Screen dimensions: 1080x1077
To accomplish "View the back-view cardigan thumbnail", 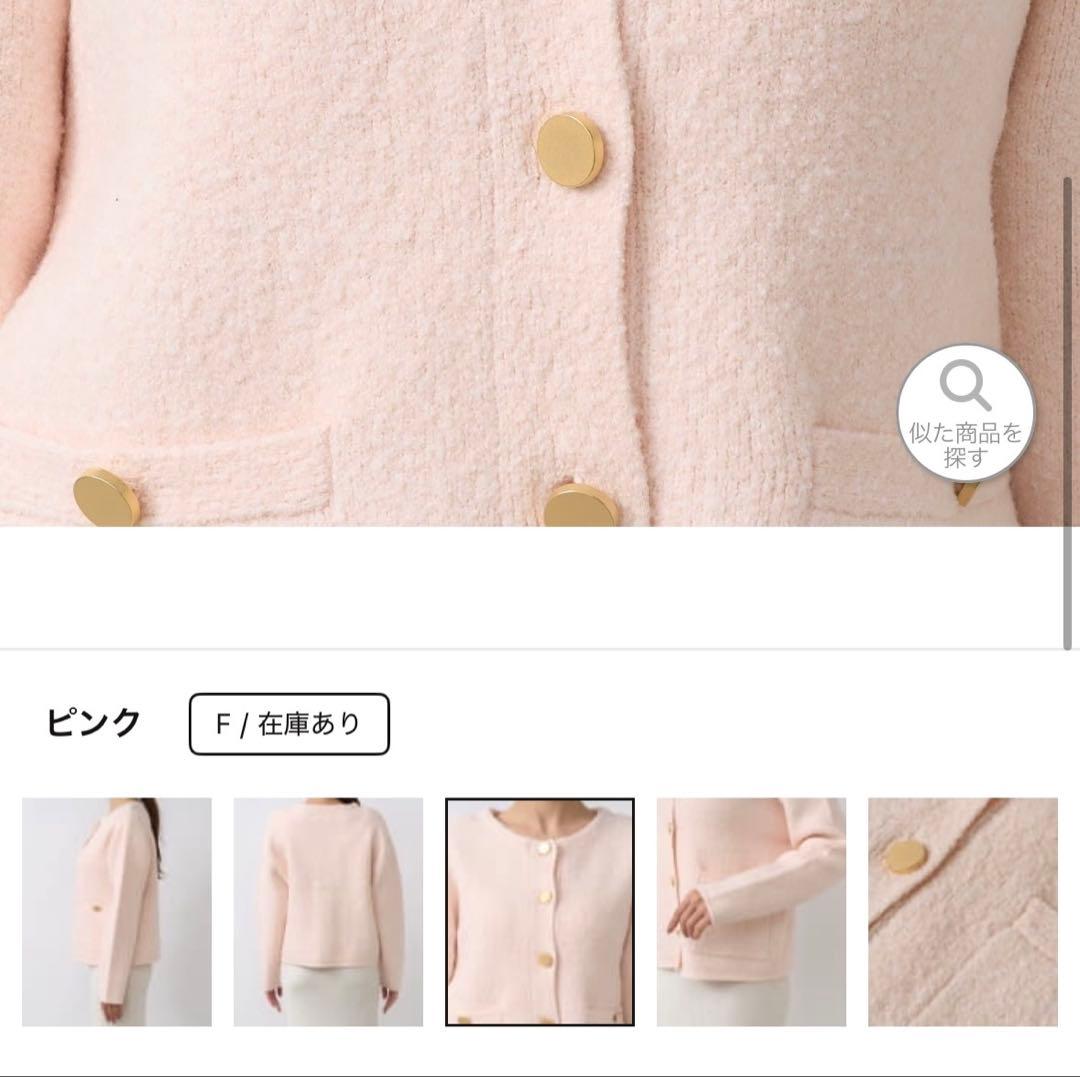I will point(328,912).
